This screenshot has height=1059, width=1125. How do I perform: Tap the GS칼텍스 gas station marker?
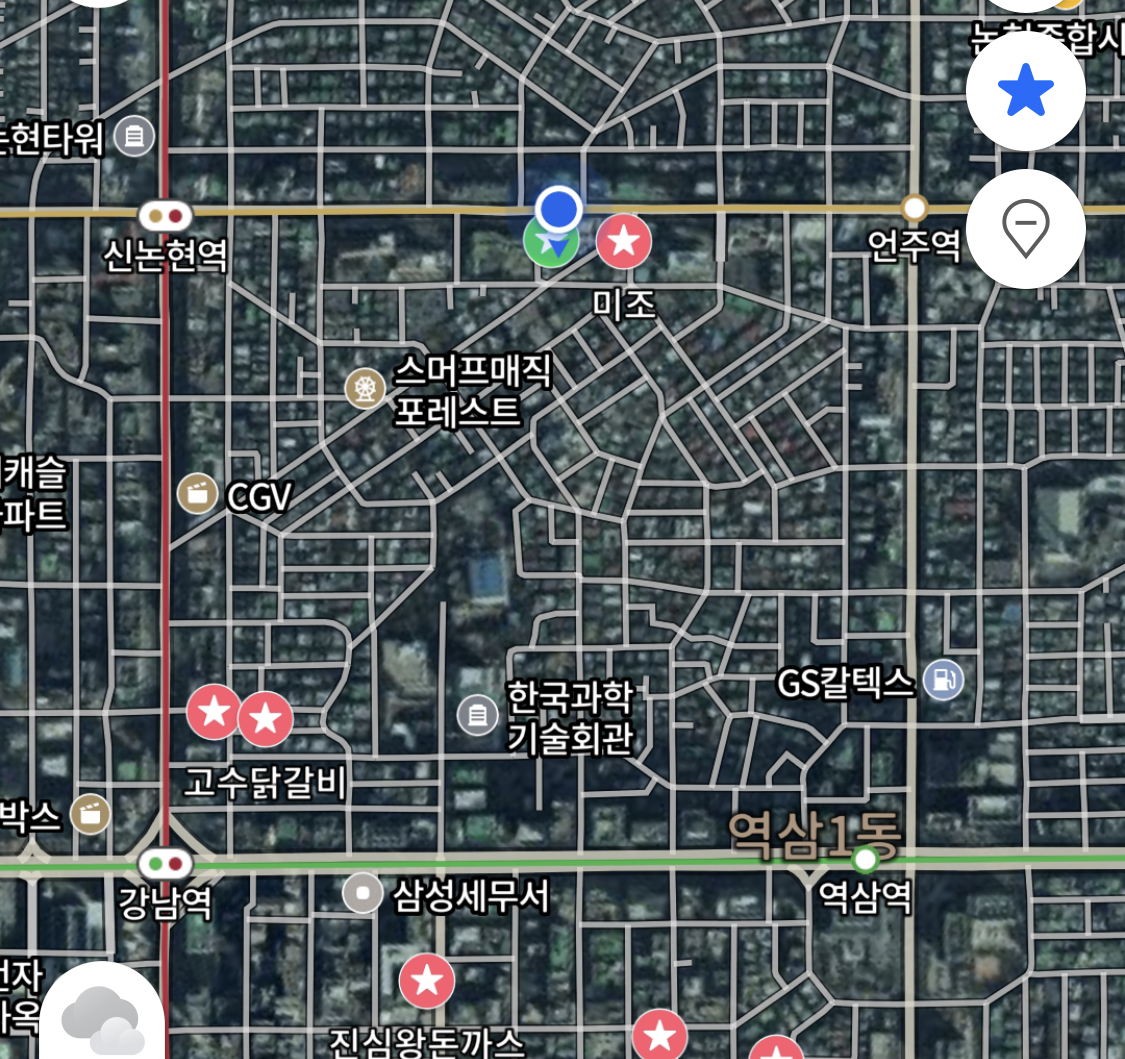[x=943, y=681]
